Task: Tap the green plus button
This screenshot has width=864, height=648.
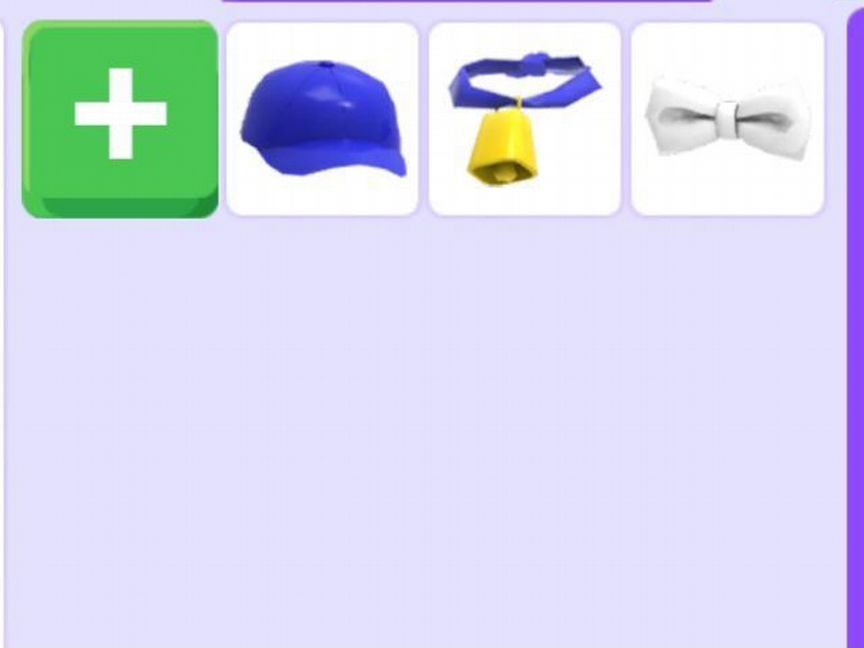Action: 120,117
